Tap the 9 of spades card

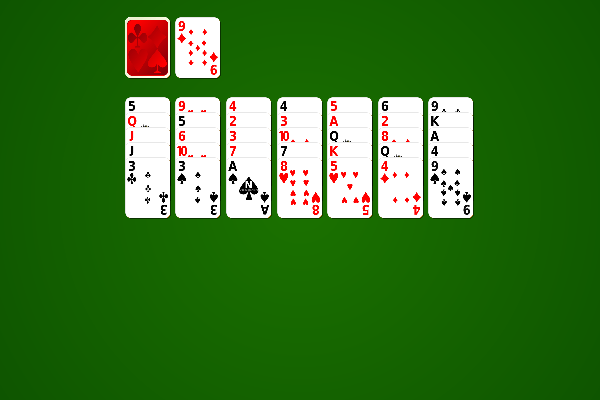450,188
